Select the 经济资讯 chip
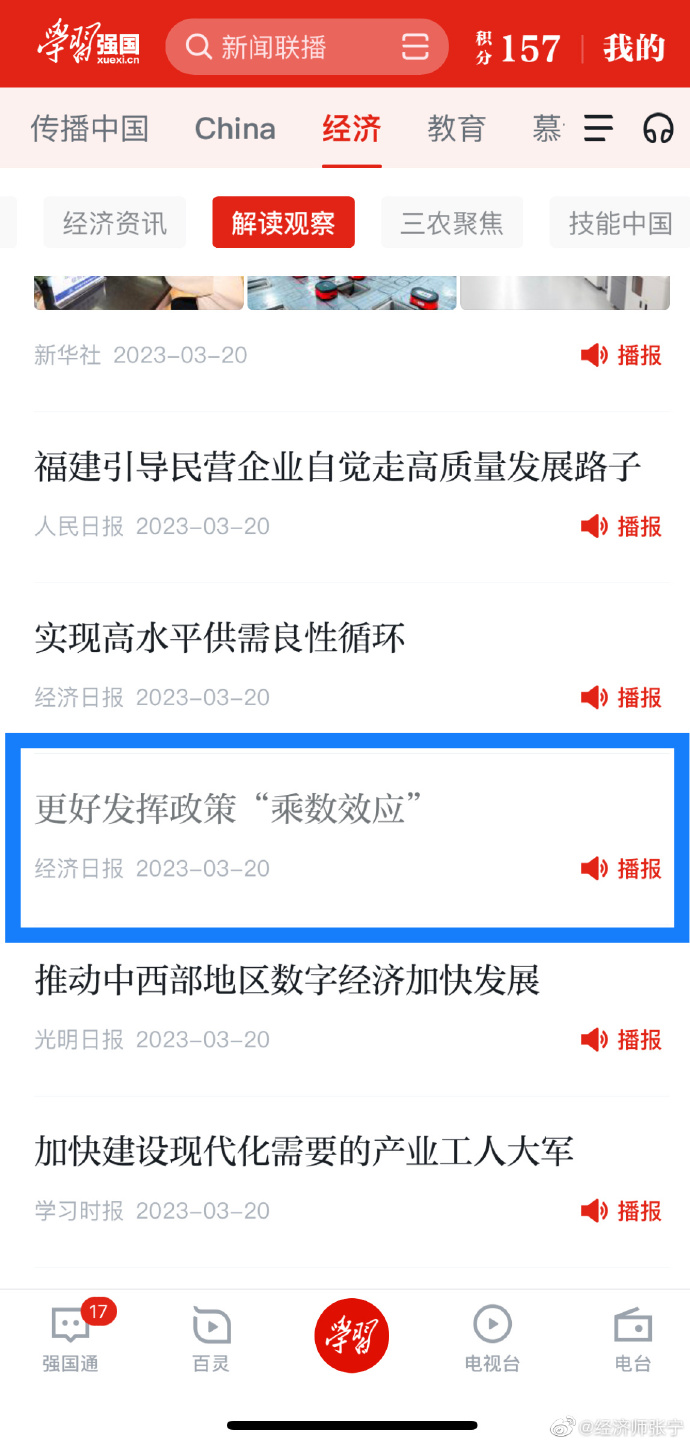 click(x=115, y=223)
